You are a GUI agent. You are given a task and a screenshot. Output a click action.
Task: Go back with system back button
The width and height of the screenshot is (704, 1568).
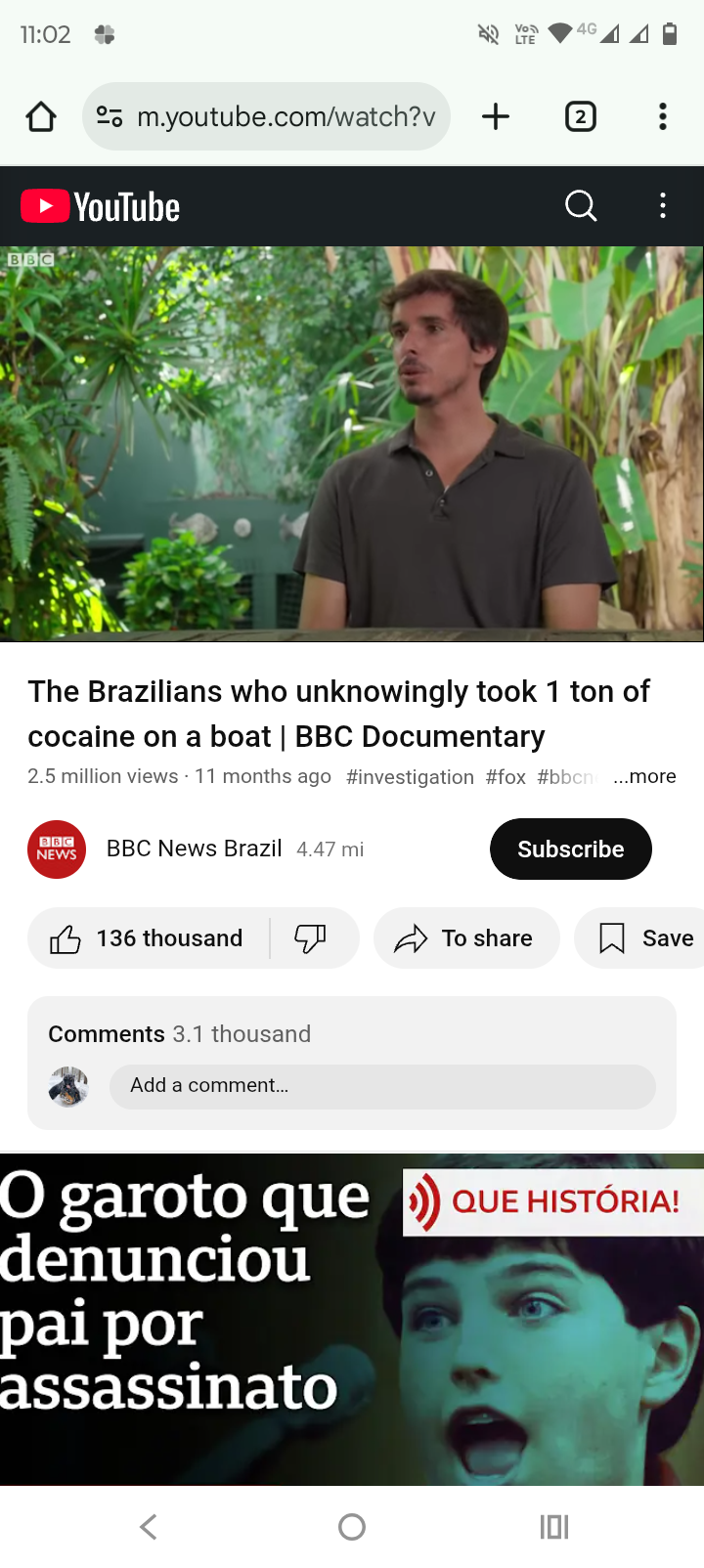coord(149,1527)
